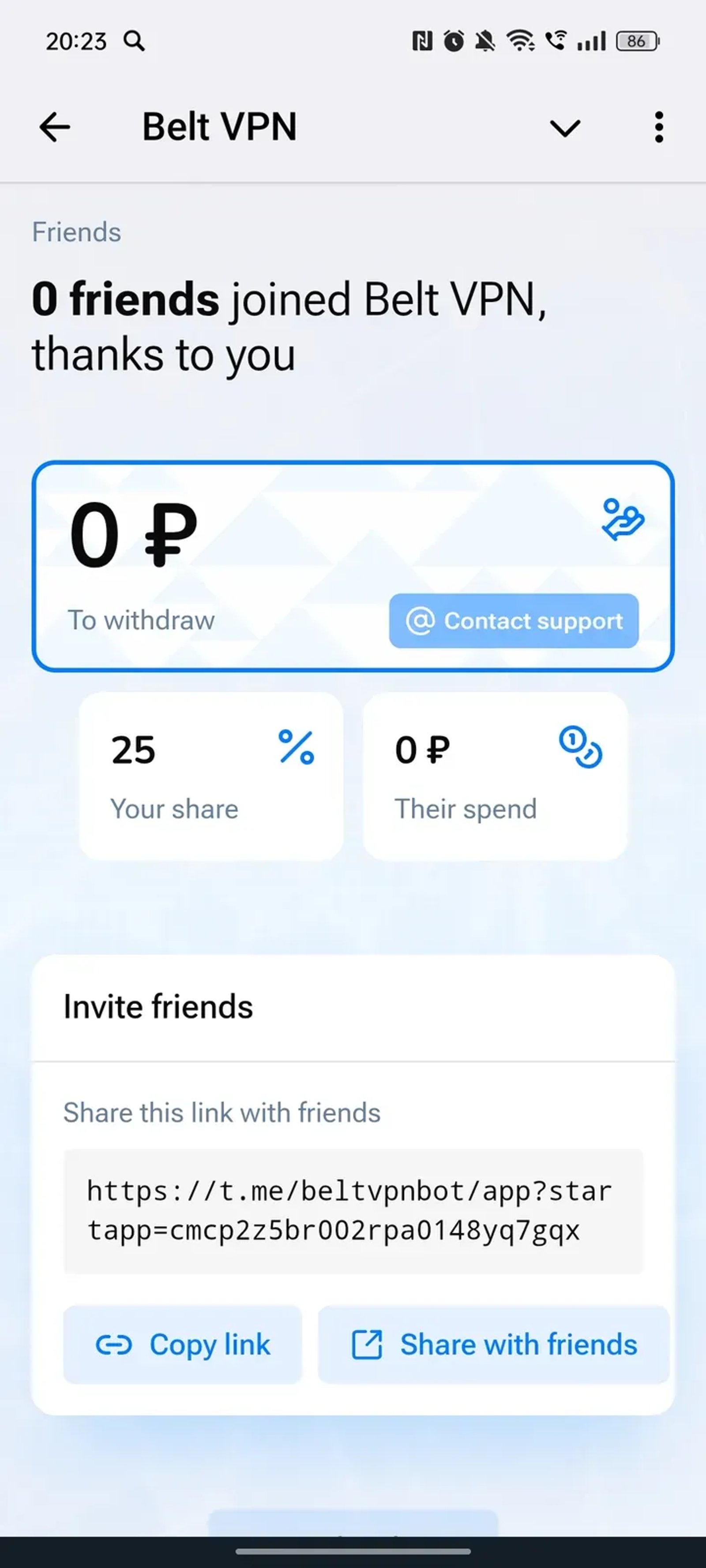This screenshot has height=1568, width=706.
Task: Open the three-dot overflow menu
Action: tap(658, 127)
